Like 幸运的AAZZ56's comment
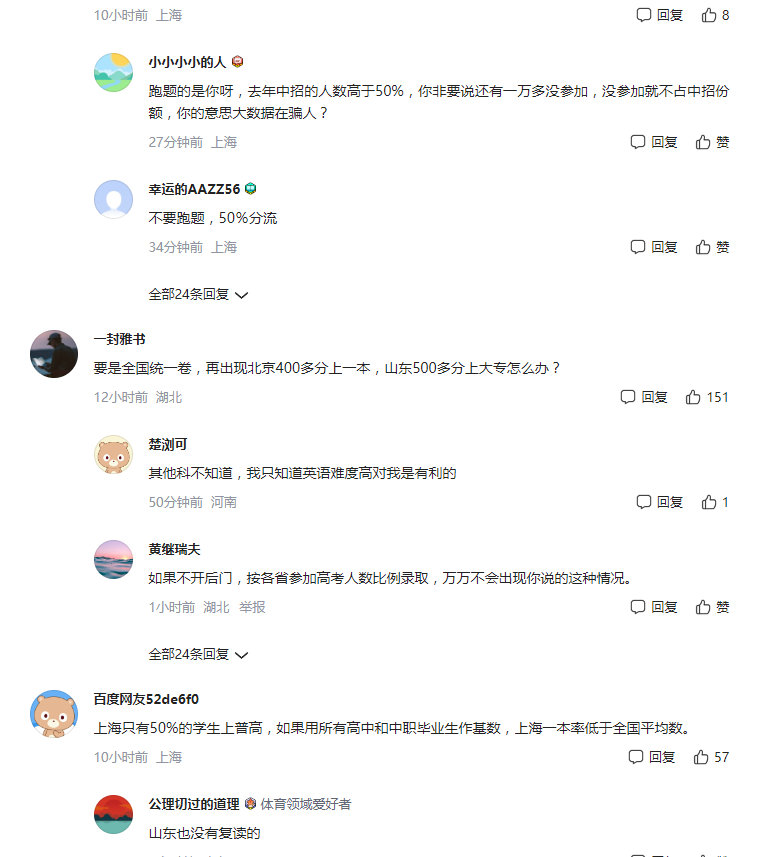This screenshot has width=772, height=857. 712,247
